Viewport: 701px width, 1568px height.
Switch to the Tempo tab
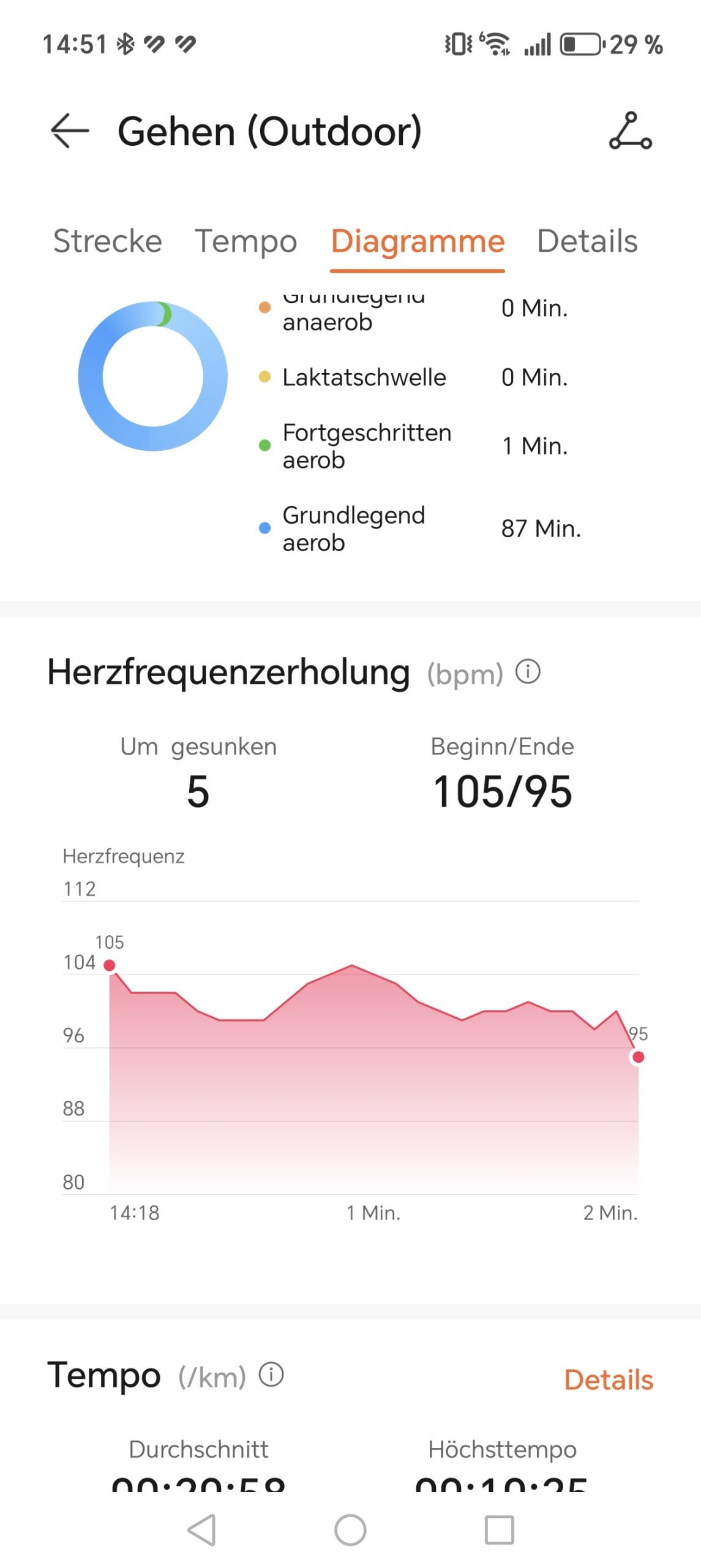point(246,241)
